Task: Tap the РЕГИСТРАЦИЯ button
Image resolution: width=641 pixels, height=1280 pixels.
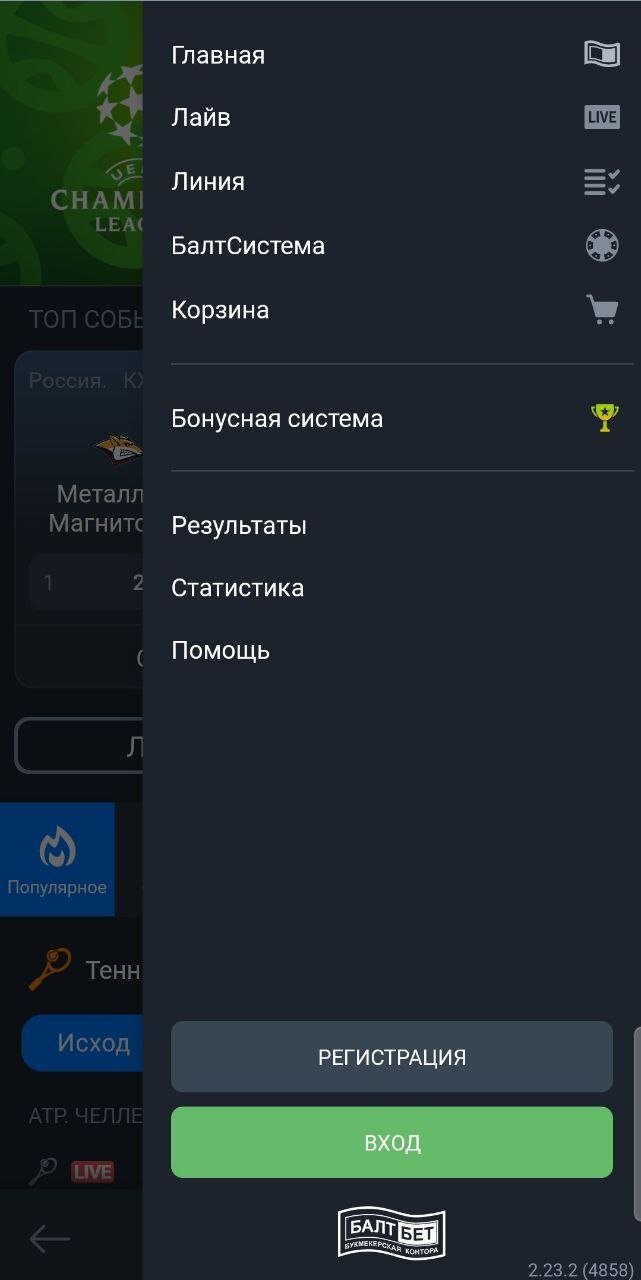Action: pyautogui.click(x=391, y=1057)
